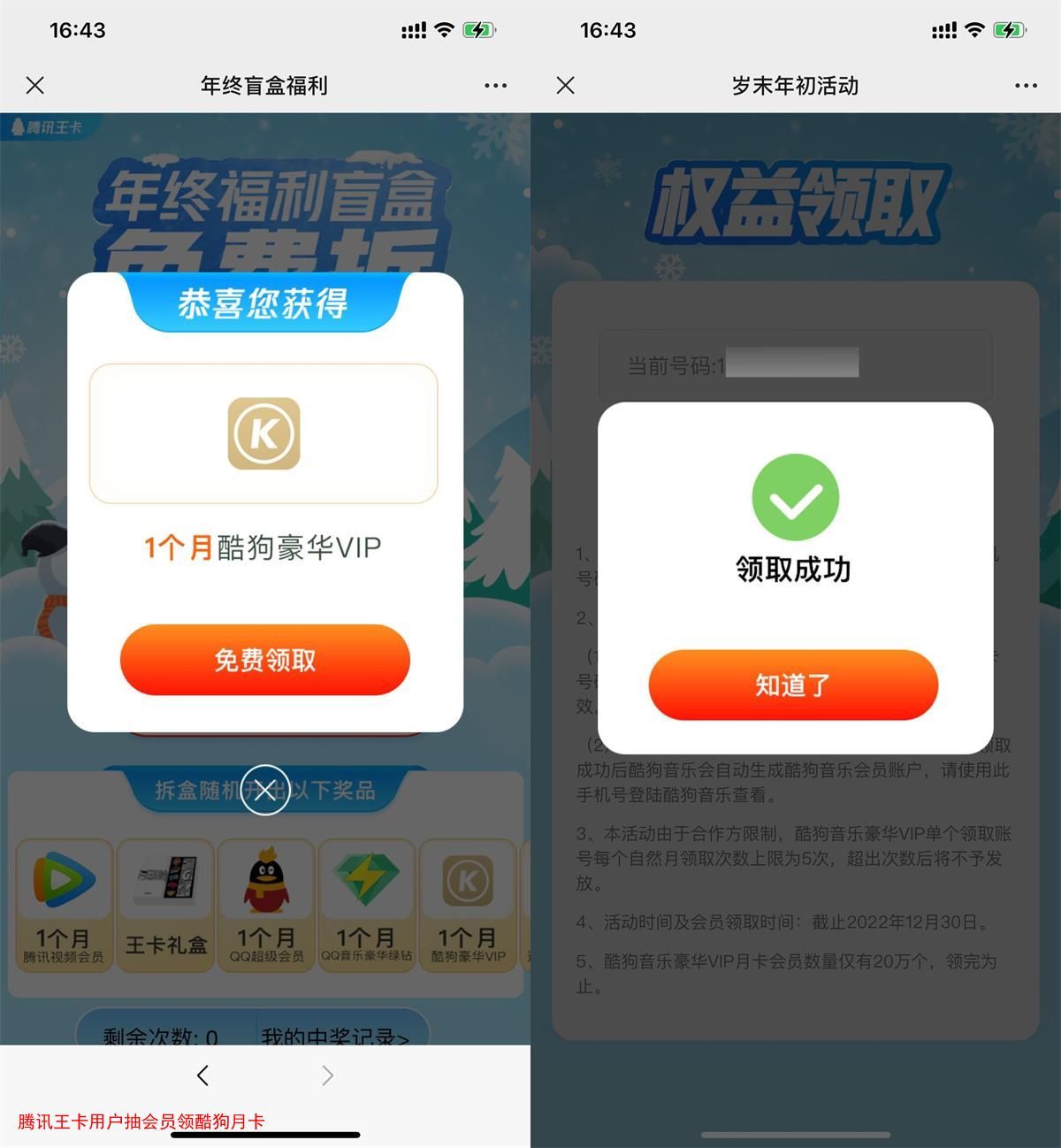Go back with the browser back arrow
Screen dimensions: 1061x1148
(x=203, y=1075)
